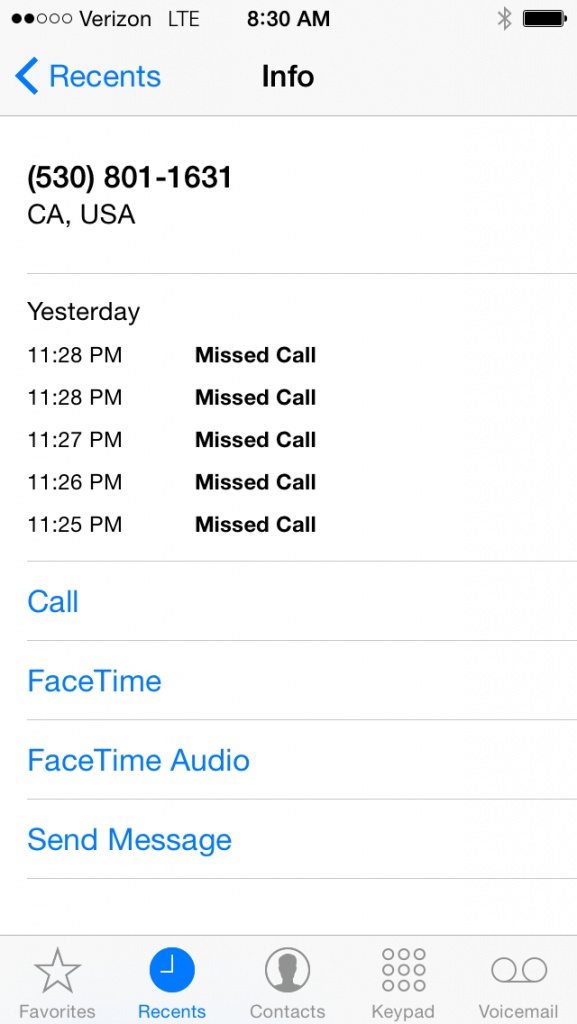Open the Contacts tab
Screen dimensions: 577x1024
[287, 982]
